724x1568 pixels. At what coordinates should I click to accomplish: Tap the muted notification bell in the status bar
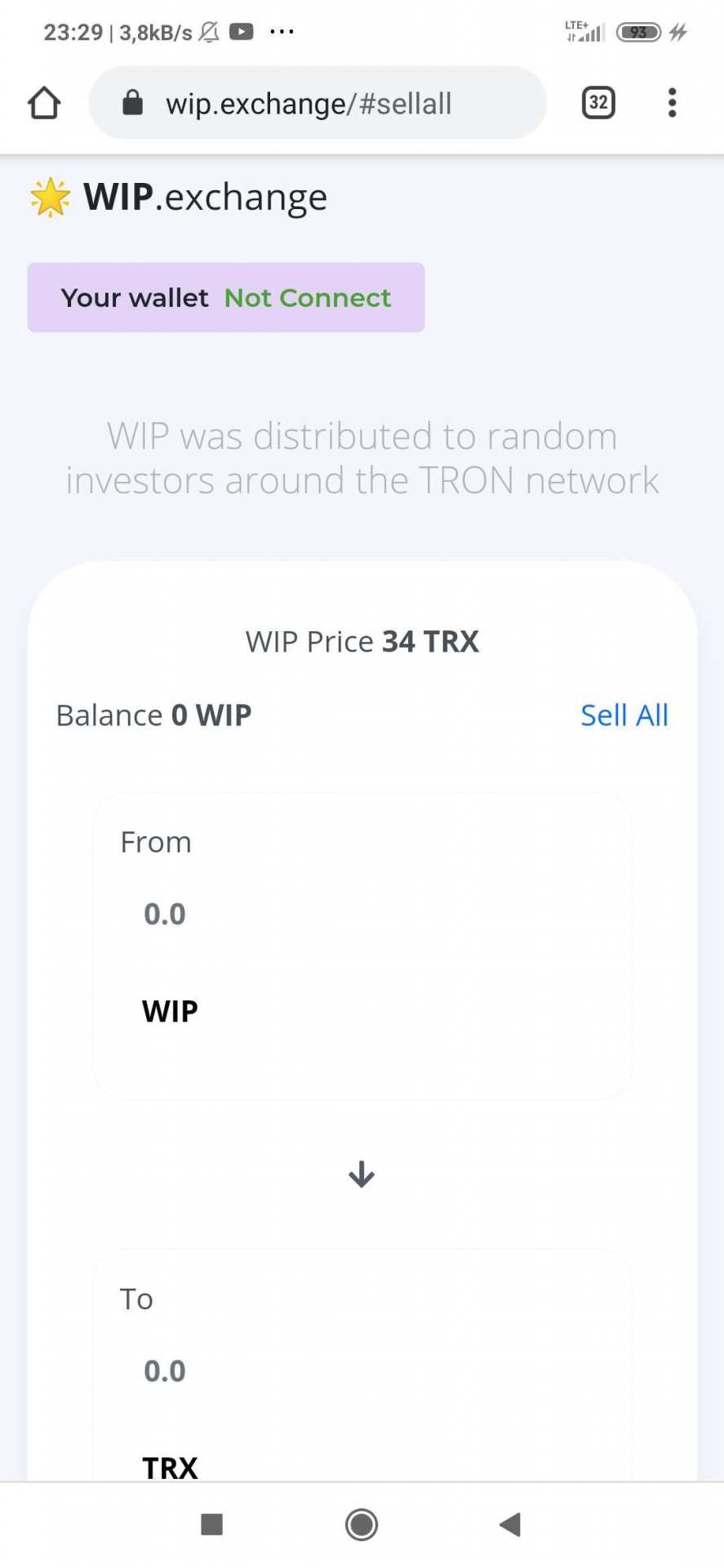coord(207,31)
